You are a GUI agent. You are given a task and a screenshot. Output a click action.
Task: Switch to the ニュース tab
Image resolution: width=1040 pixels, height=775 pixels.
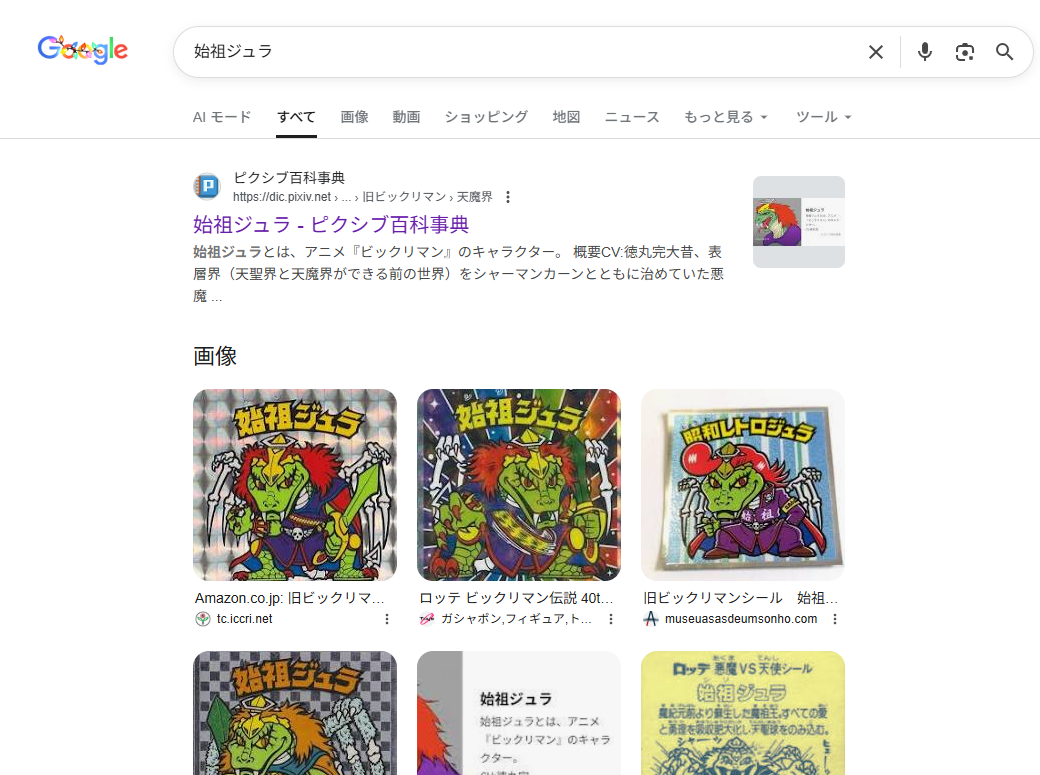click(631, 117)
